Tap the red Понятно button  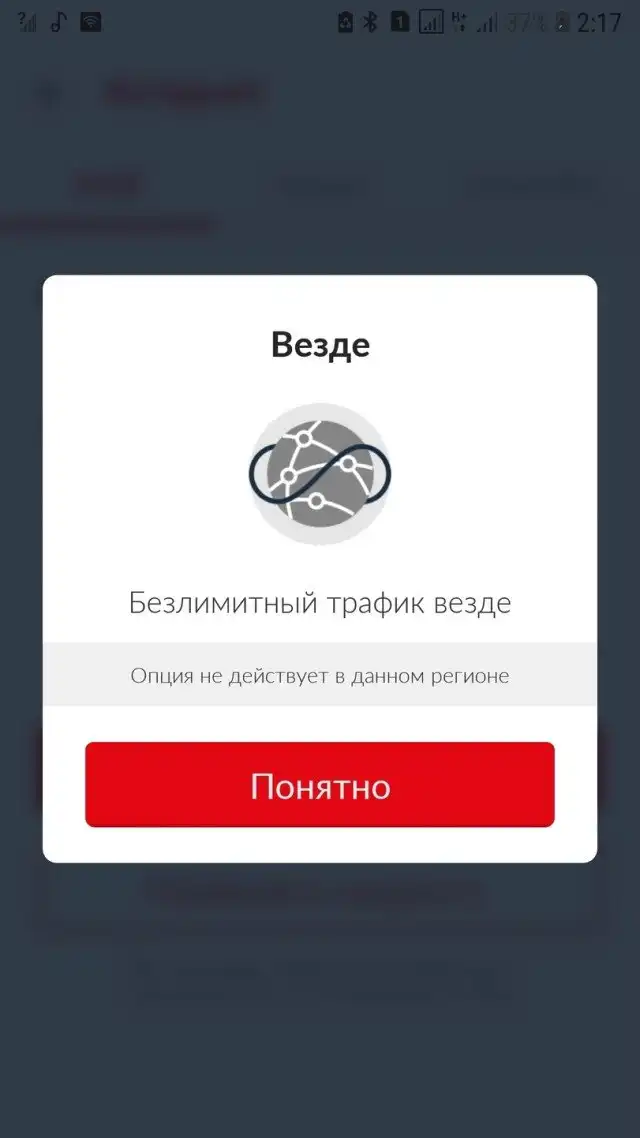(320, 785)
